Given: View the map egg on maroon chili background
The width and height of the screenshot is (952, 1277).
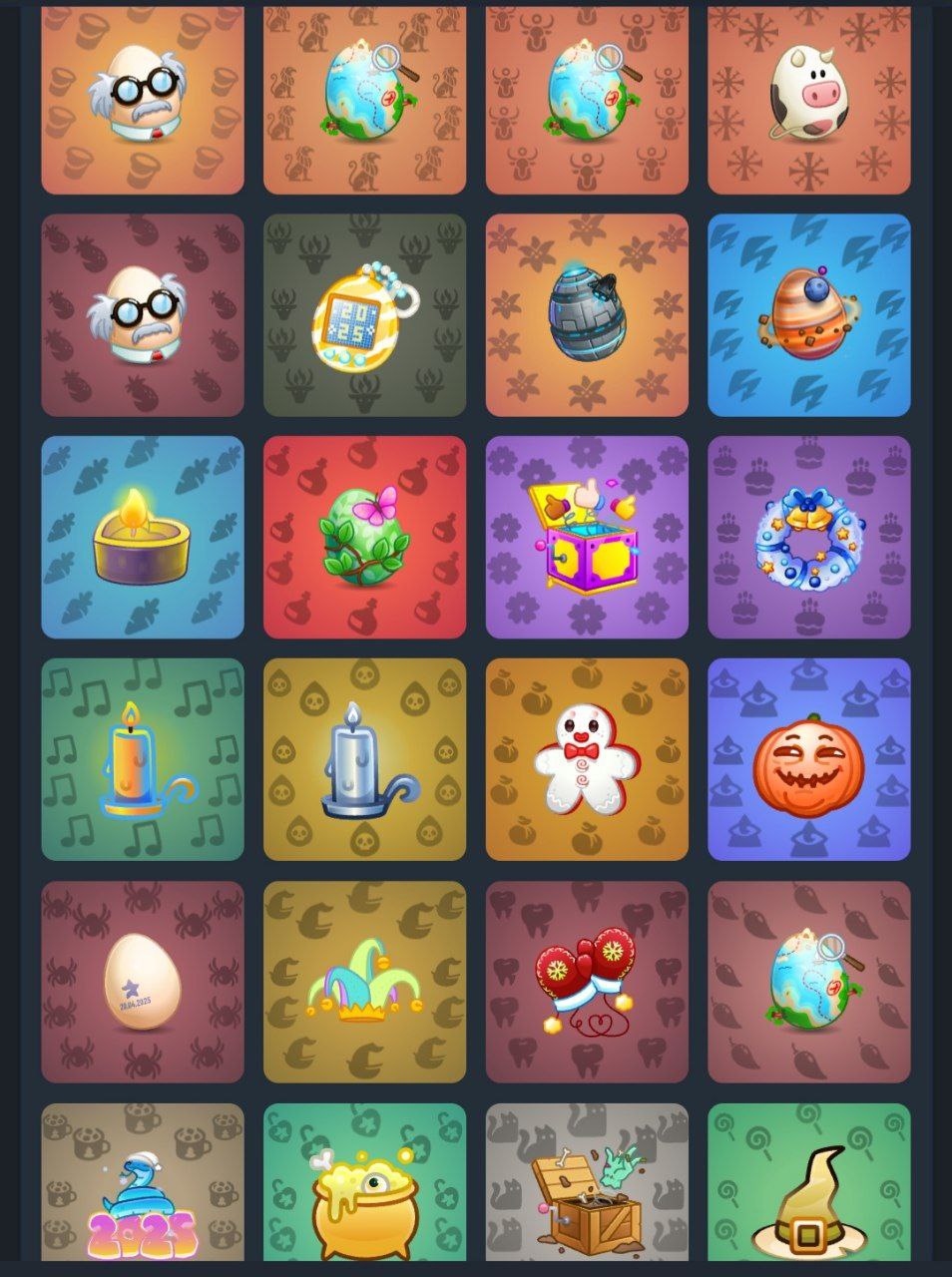Looking at the screenshot, I should [x=808, y=982].
